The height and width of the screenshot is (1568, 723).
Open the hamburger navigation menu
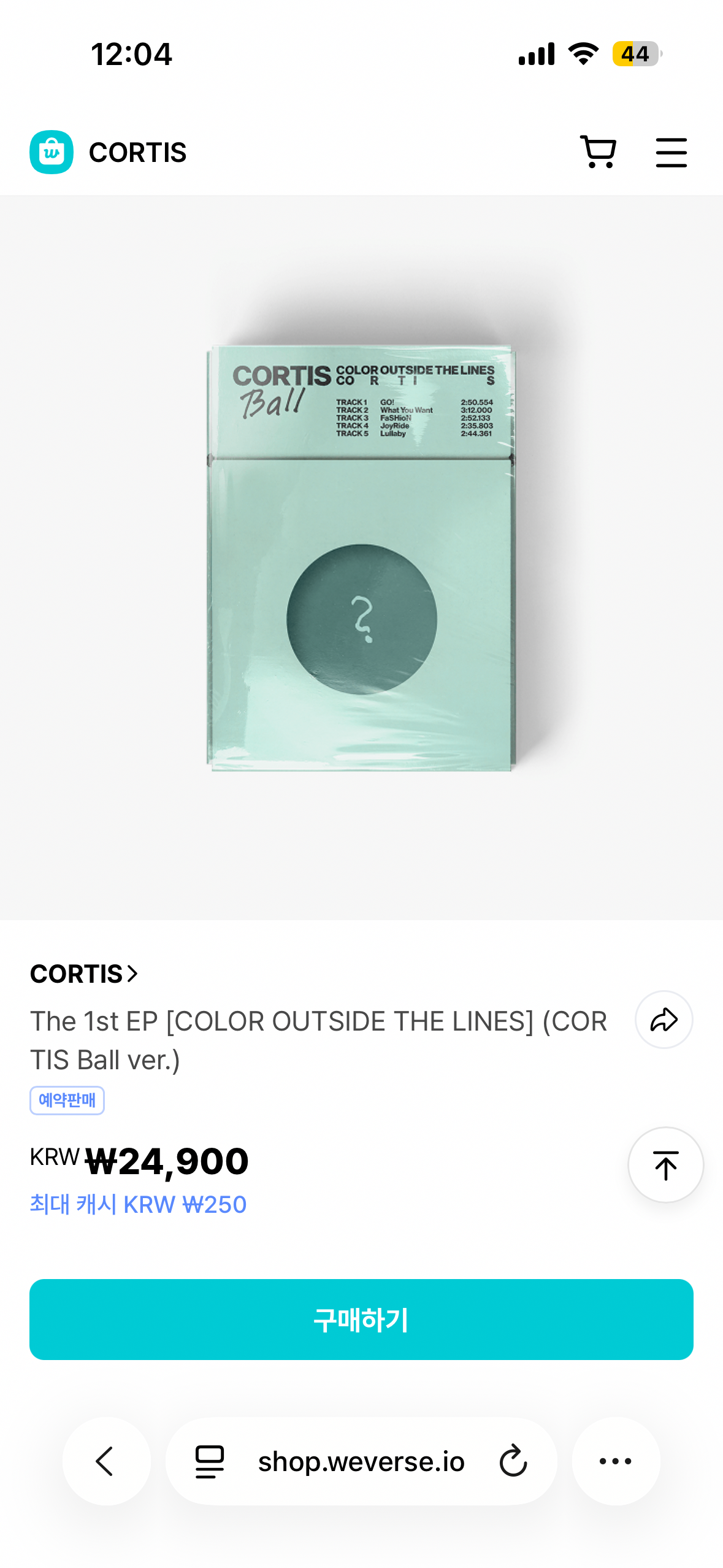tap(671, 152)
